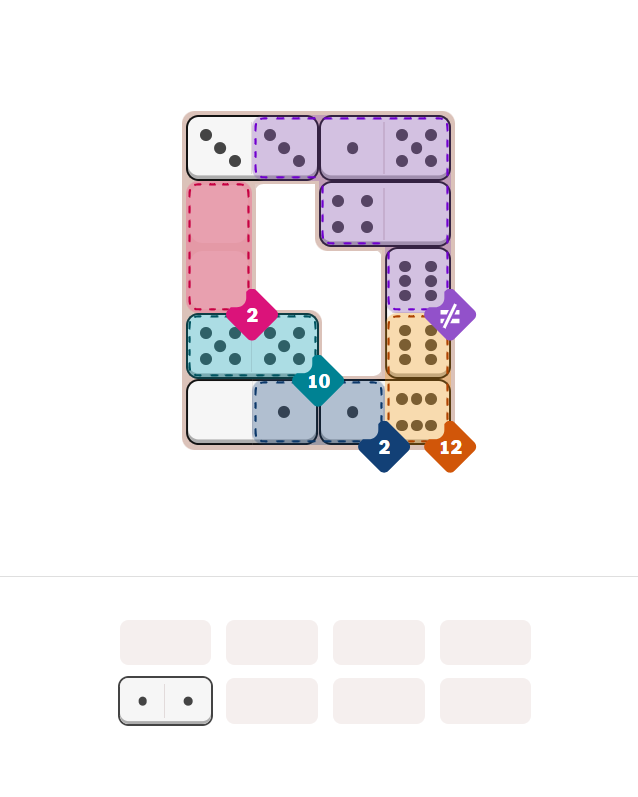Tap the double-five domino in the teal region
The width and height of the screenshot is (638, 797).
tap(252, 346)
